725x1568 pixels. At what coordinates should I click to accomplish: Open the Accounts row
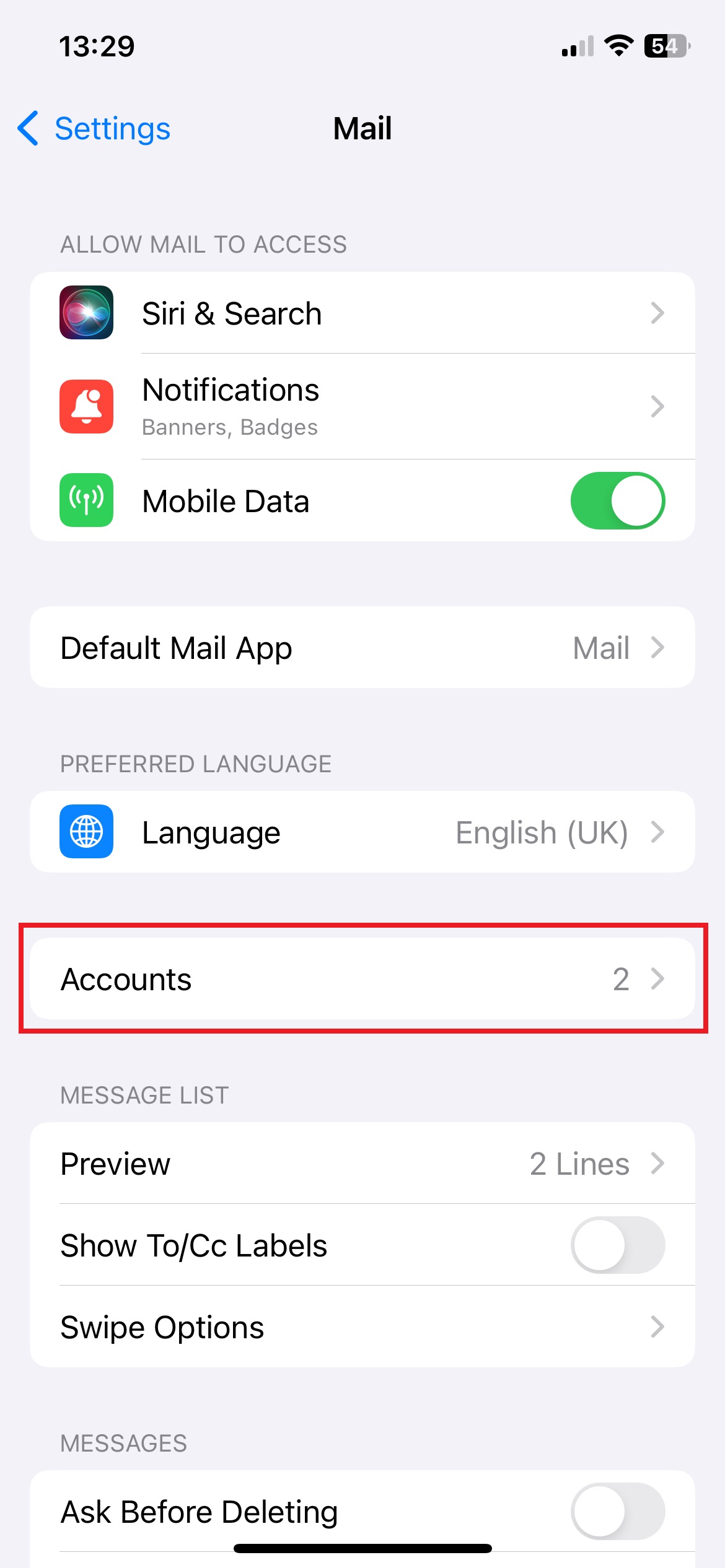[362, 979]
